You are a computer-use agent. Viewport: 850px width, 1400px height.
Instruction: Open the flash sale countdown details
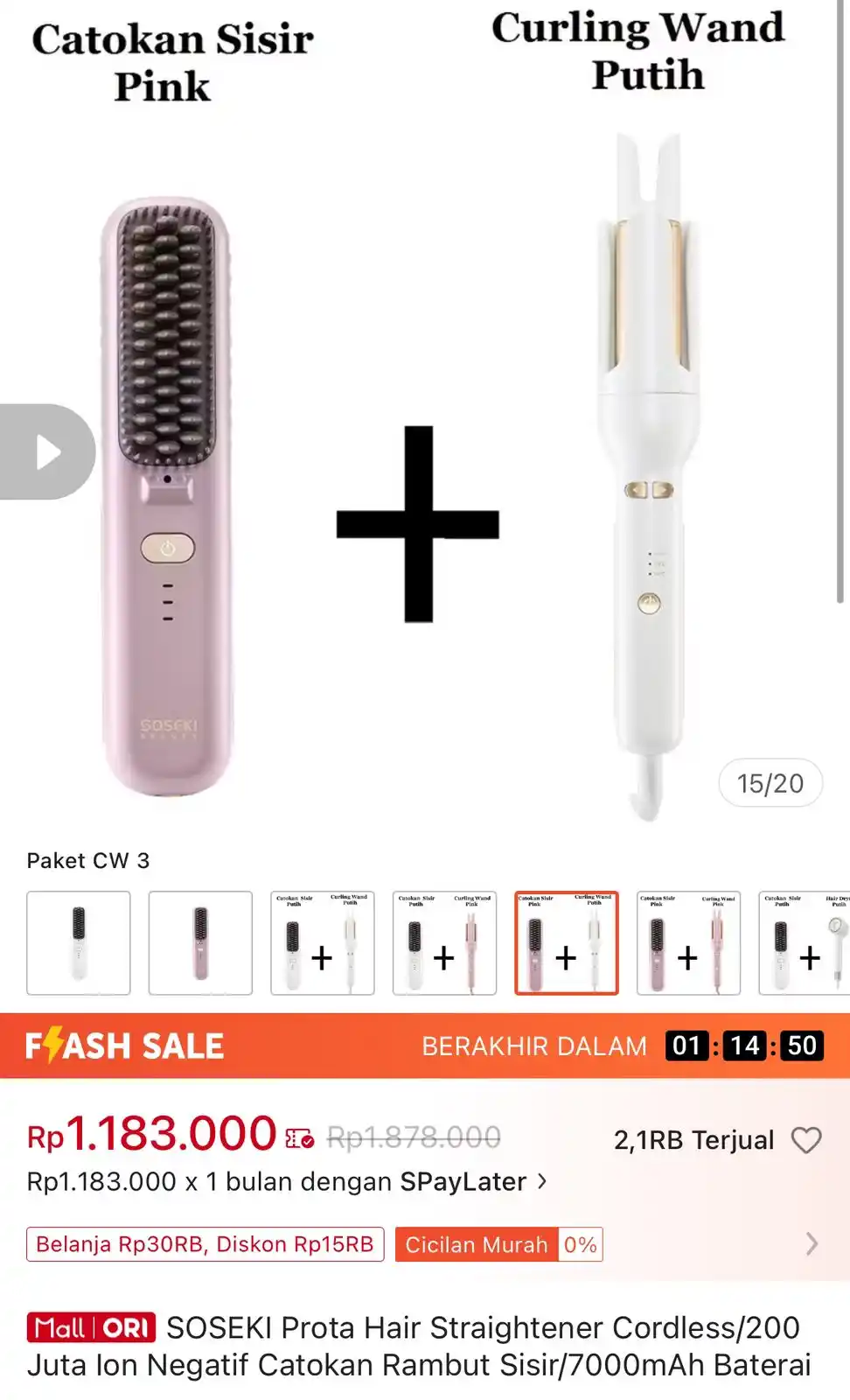click(x=748, y=1046)
